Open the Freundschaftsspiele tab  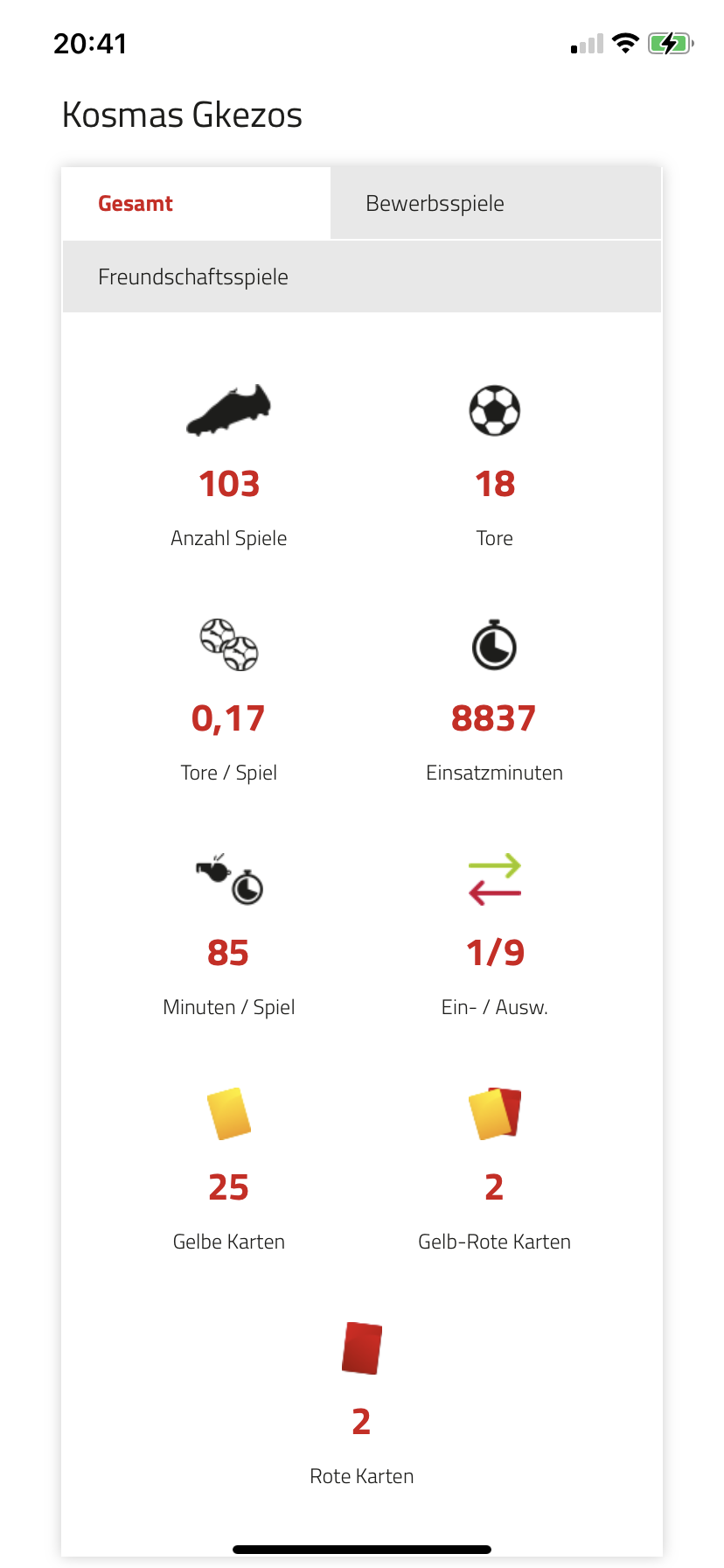coord(362,276)
